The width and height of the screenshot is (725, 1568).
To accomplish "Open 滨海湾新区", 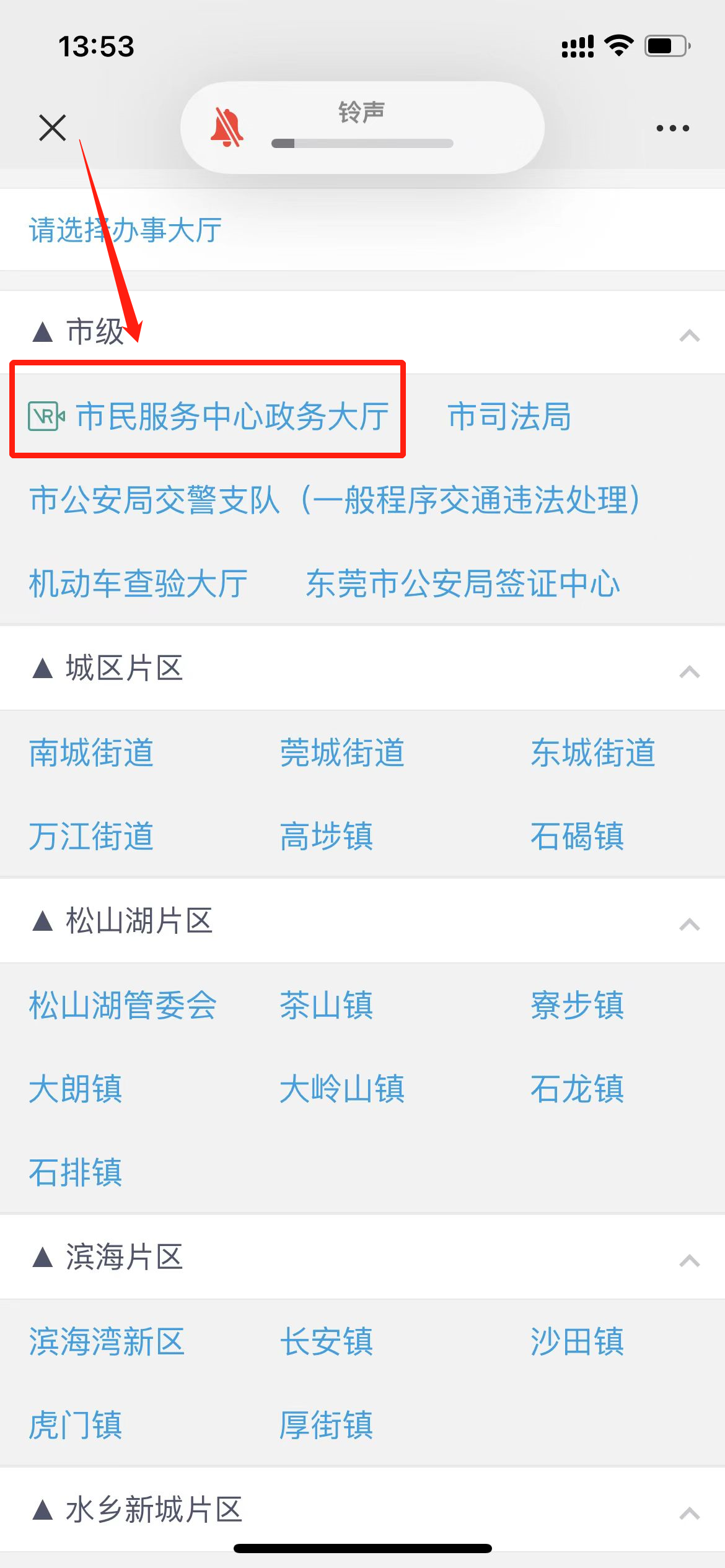I will (107, 1341).
